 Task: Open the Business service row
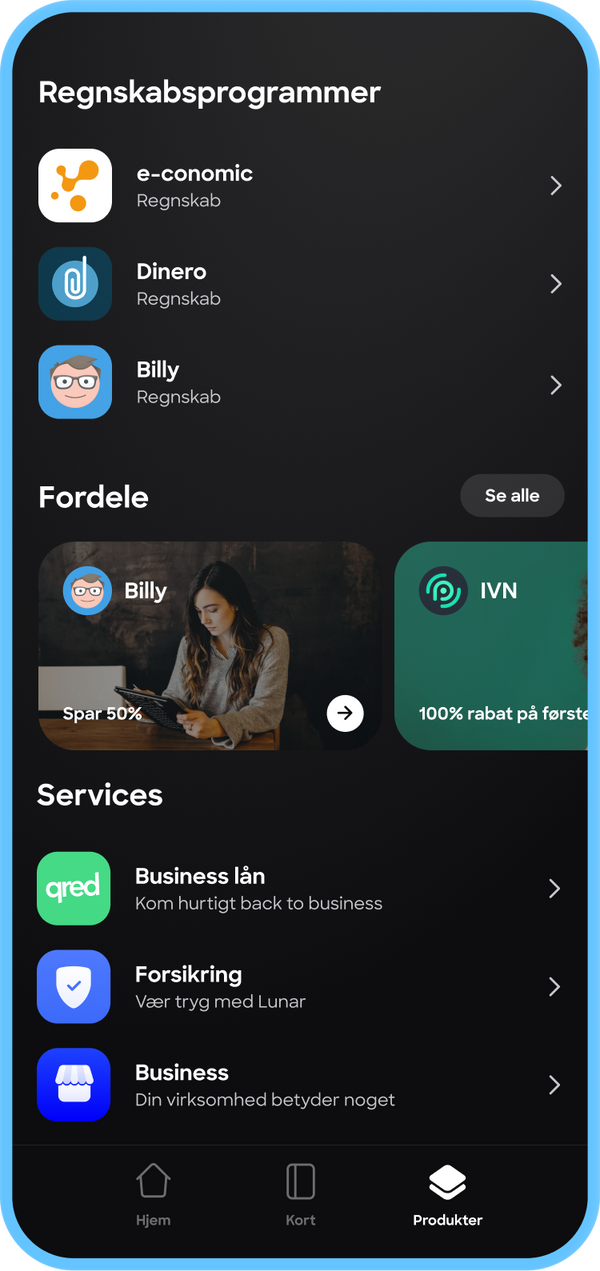tap(300, 1085)
